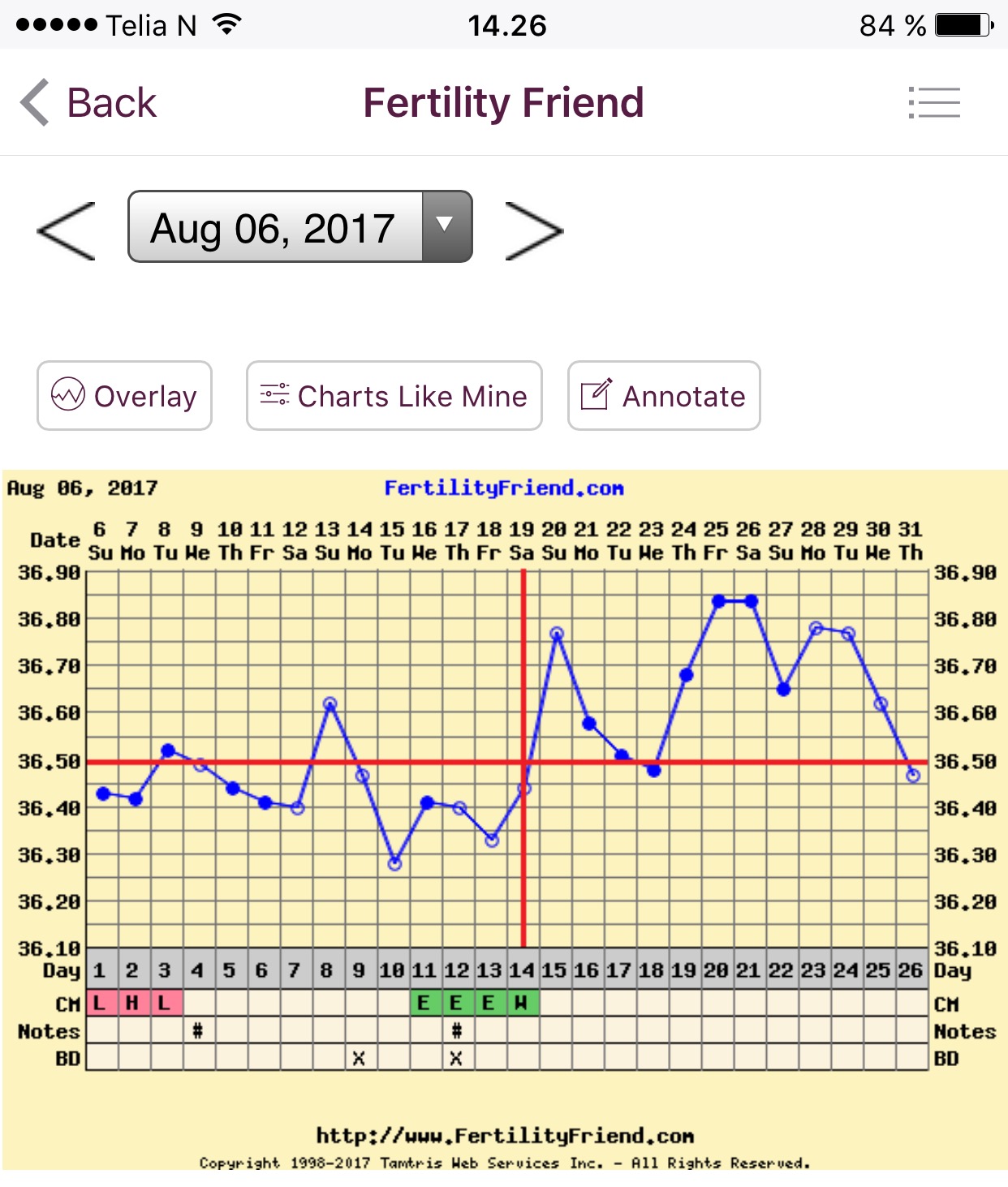Open the list menu icon

pos(934,103)
